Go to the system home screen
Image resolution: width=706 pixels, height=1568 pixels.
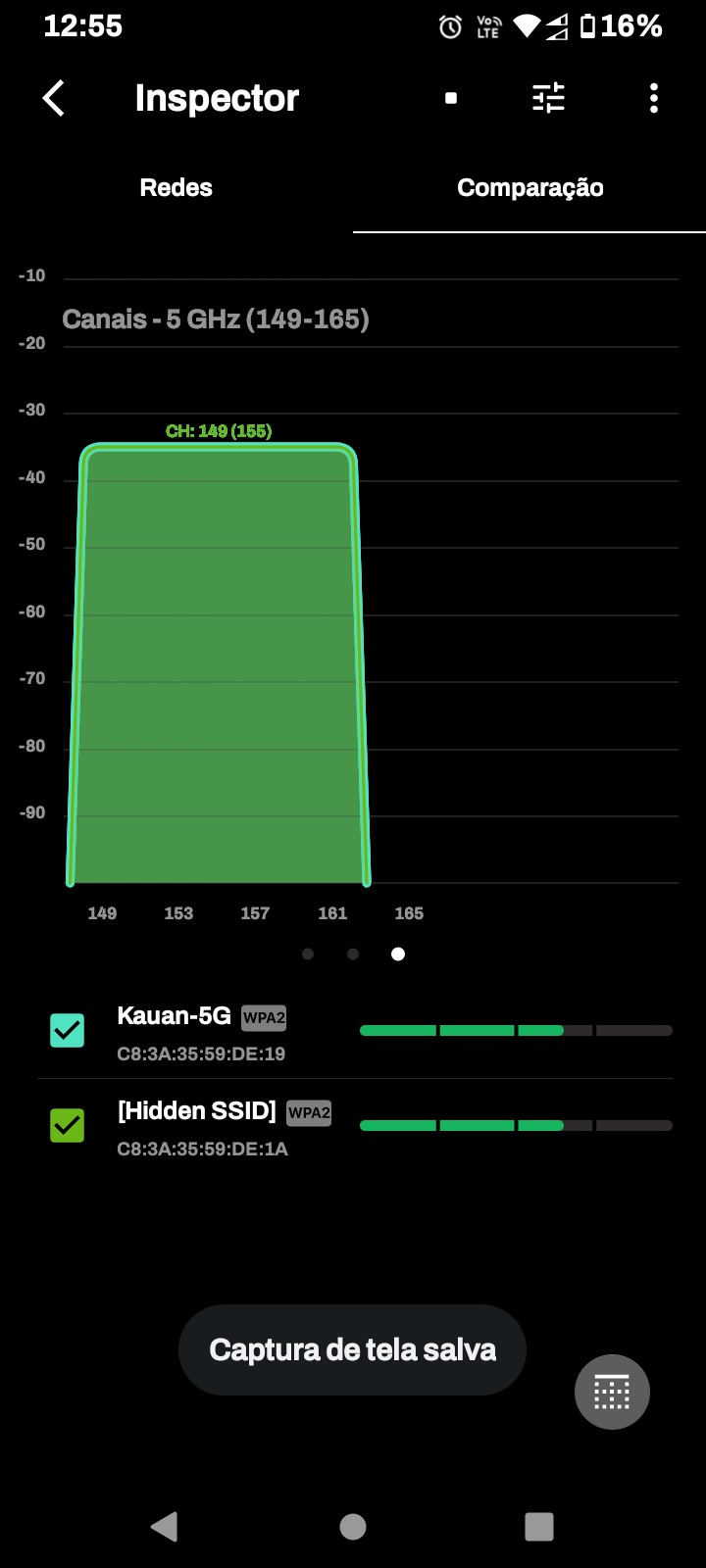click(353, 1526)
